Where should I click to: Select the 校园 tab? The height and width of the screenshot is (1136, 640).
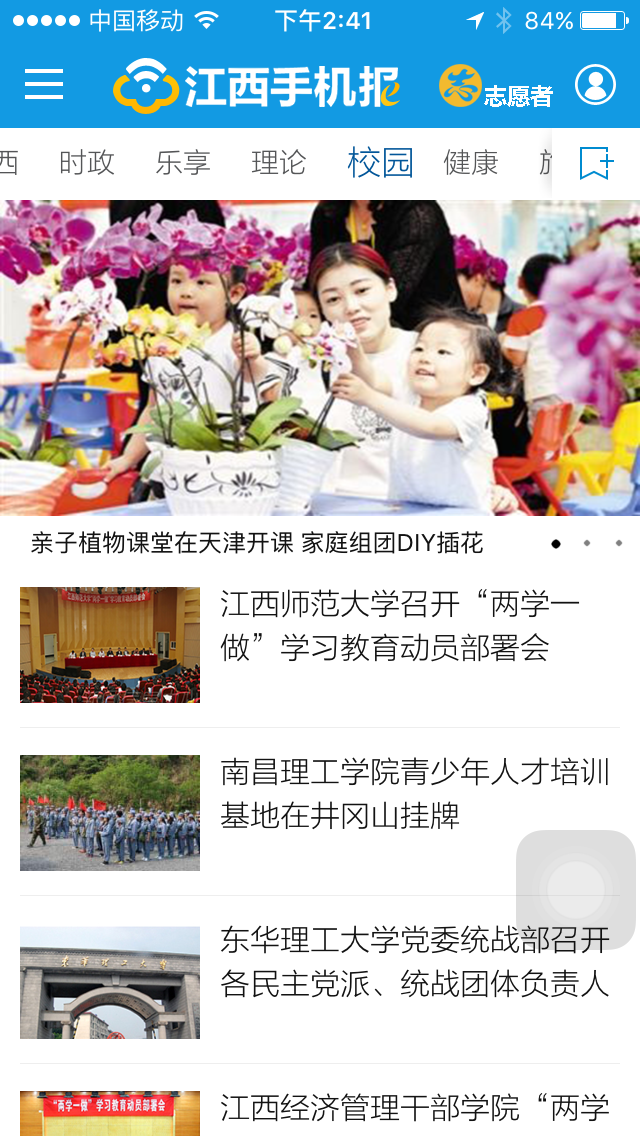(x=380, y=162)
